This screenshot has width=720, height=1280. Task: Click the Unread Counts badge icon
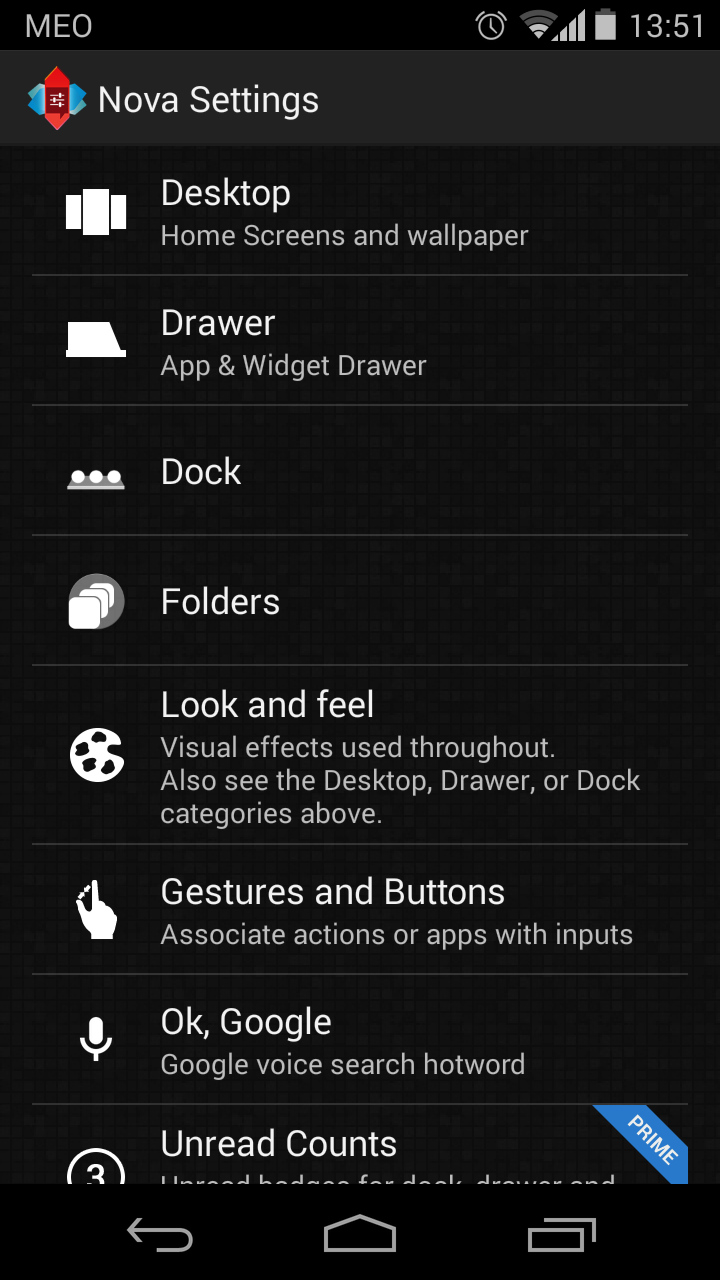[x=96, y=1170]
